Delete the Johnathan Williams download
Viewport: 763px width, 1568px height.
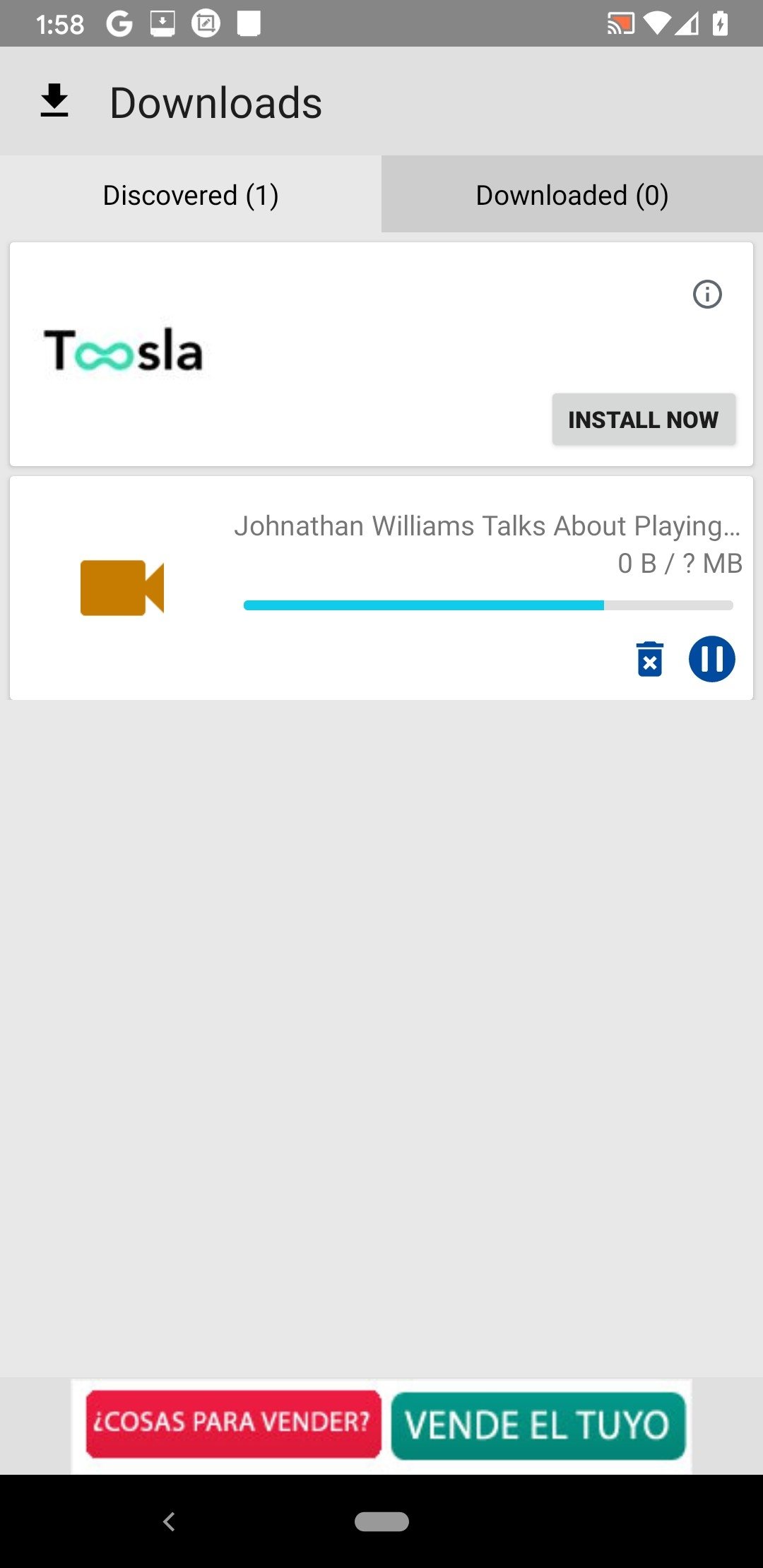point(650,659)
